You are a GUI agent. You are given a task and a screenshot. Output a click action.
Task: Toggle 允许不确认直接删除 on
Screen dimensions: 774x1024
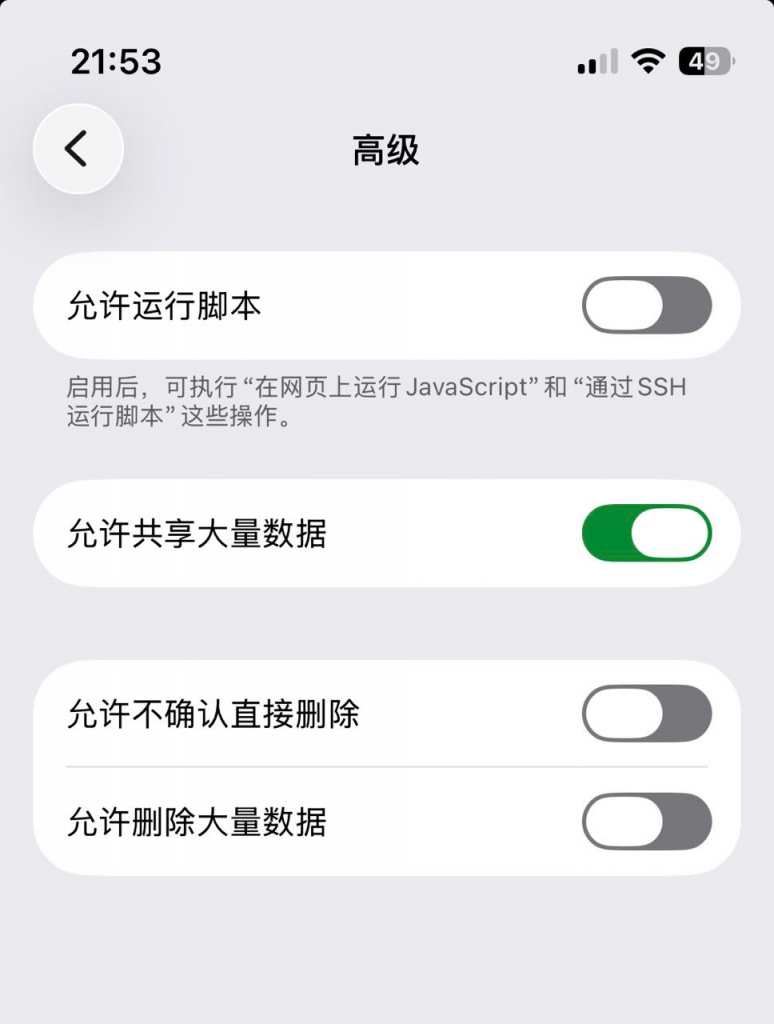point(646,713)
